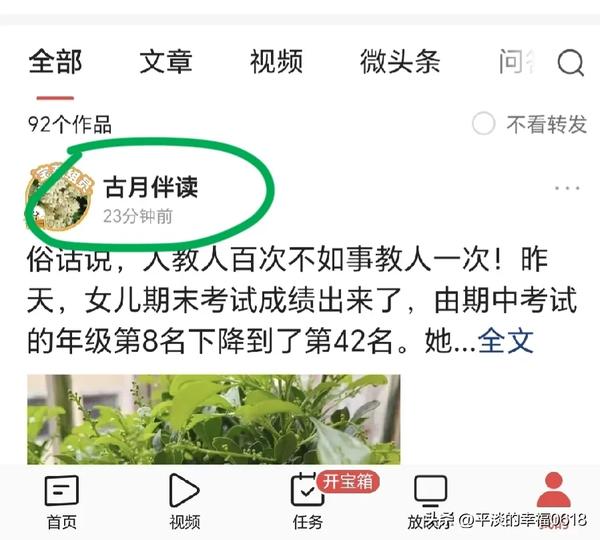
Task: Switch to the 微头条 tab
Action: 400,62
